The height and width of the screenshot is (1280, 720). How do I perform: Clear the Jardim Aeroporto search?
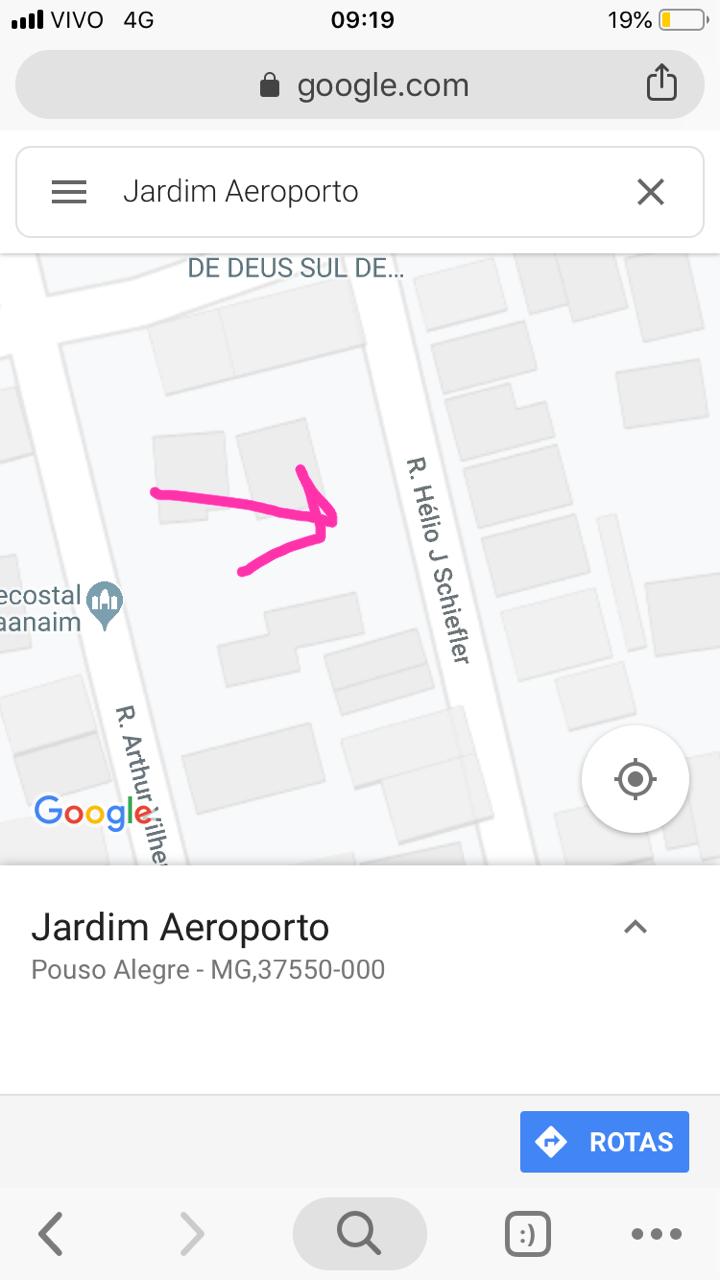coord(651,192)
